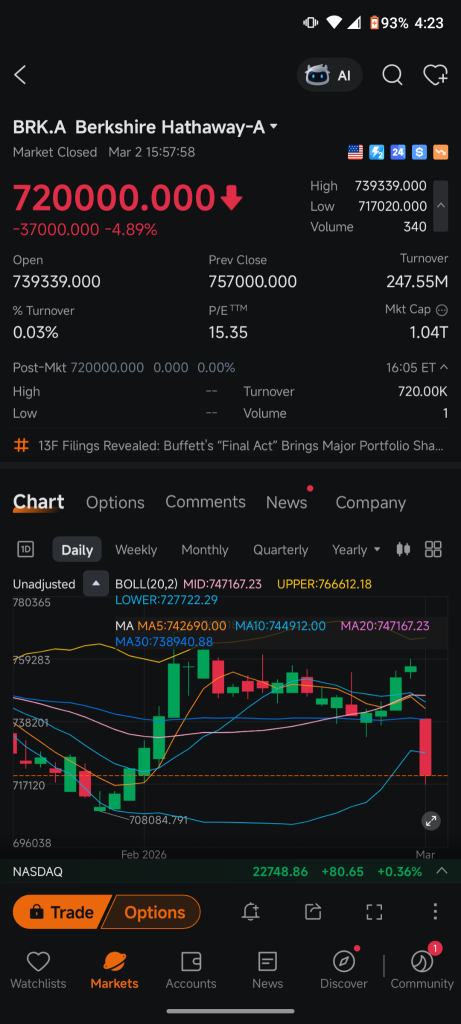Viewport: 461px width, 1024px height.
Task: Set a price alert with the bell icon
Action: click(250, 912)
